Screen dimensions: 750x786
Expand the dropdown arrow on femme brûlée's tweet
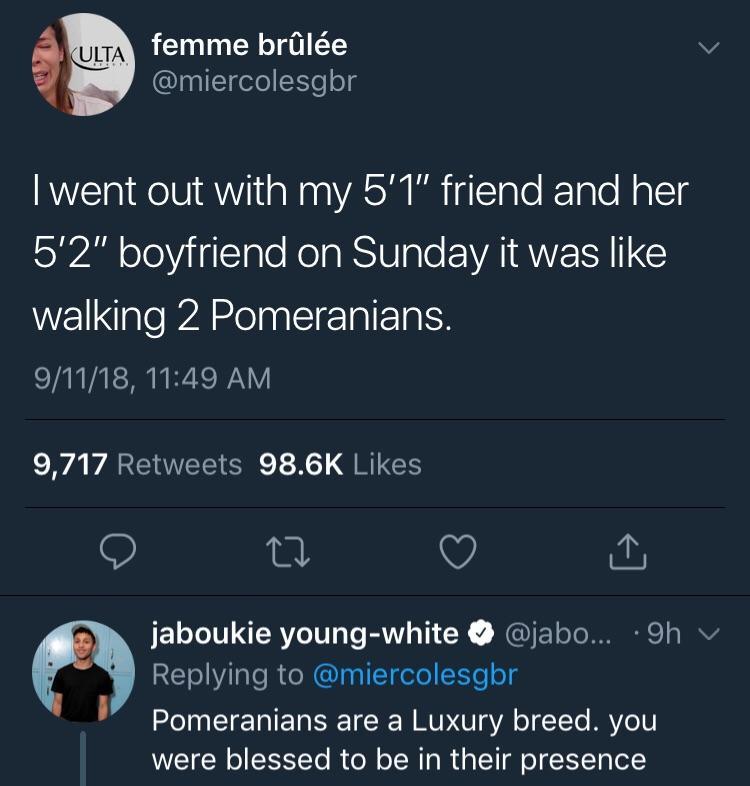tap(708, 48)
